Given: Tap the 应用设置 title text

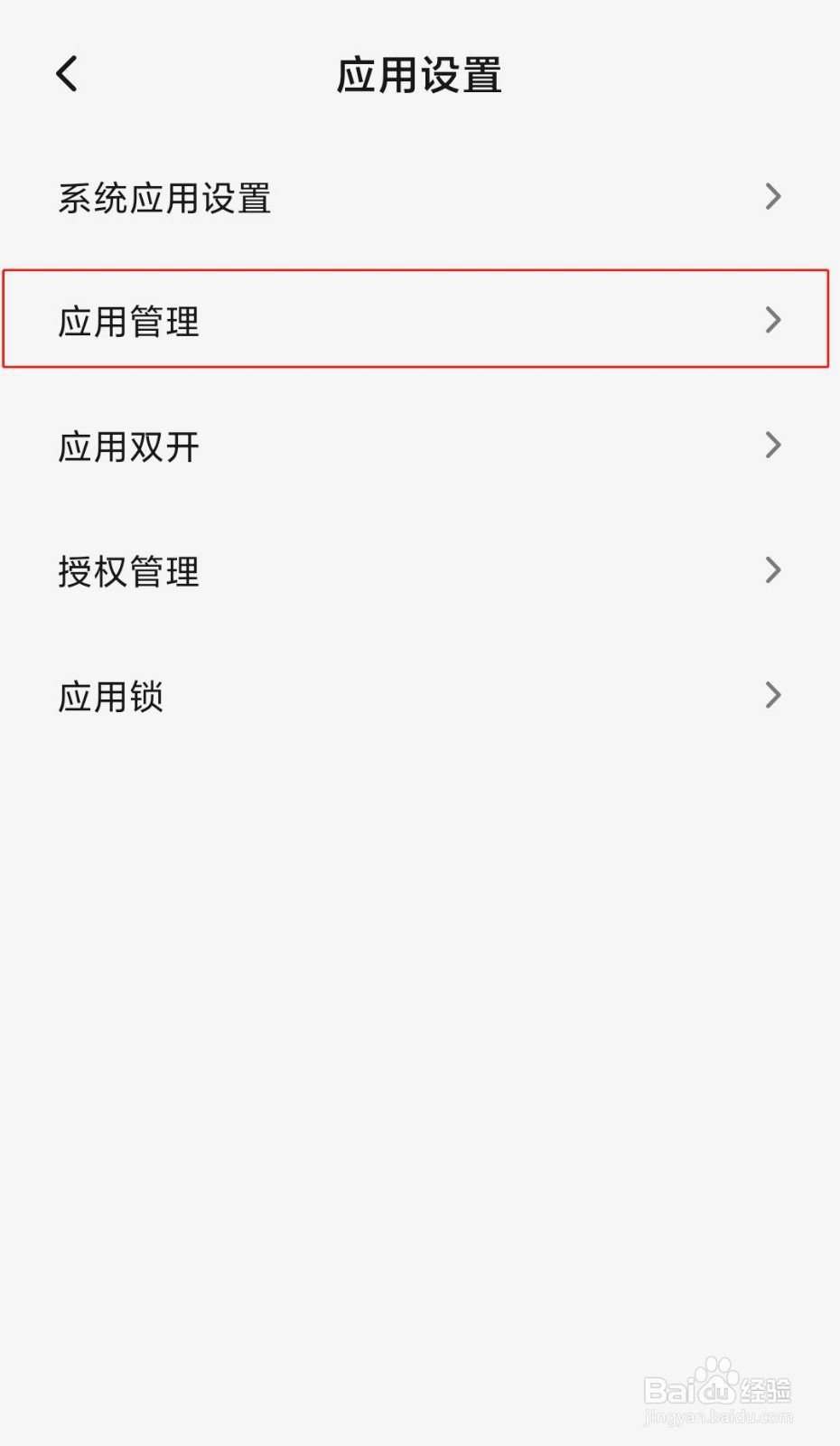Looking at the screenshot, I should [x=420, y=76].
